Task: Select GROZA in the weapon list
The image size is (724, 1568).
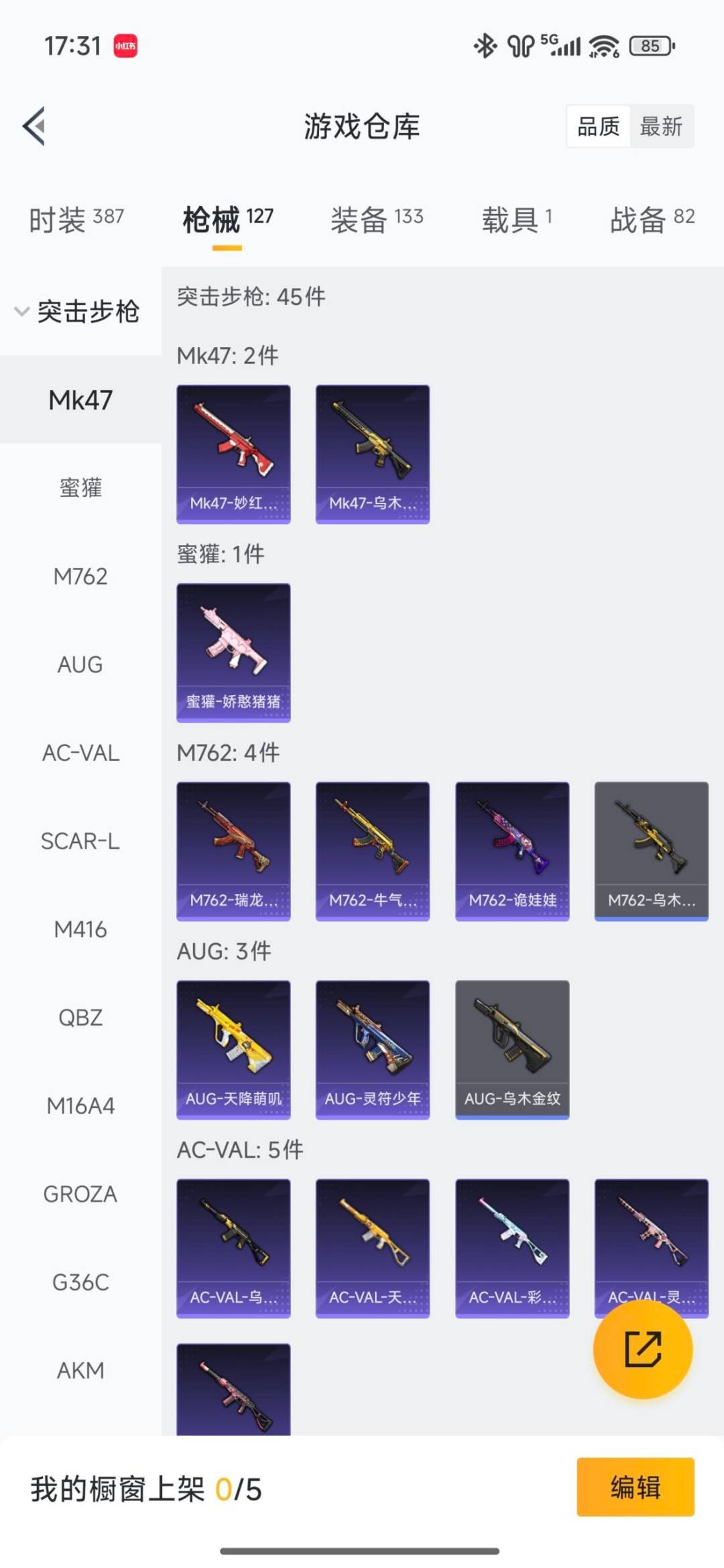Action: coord(80,1194)
